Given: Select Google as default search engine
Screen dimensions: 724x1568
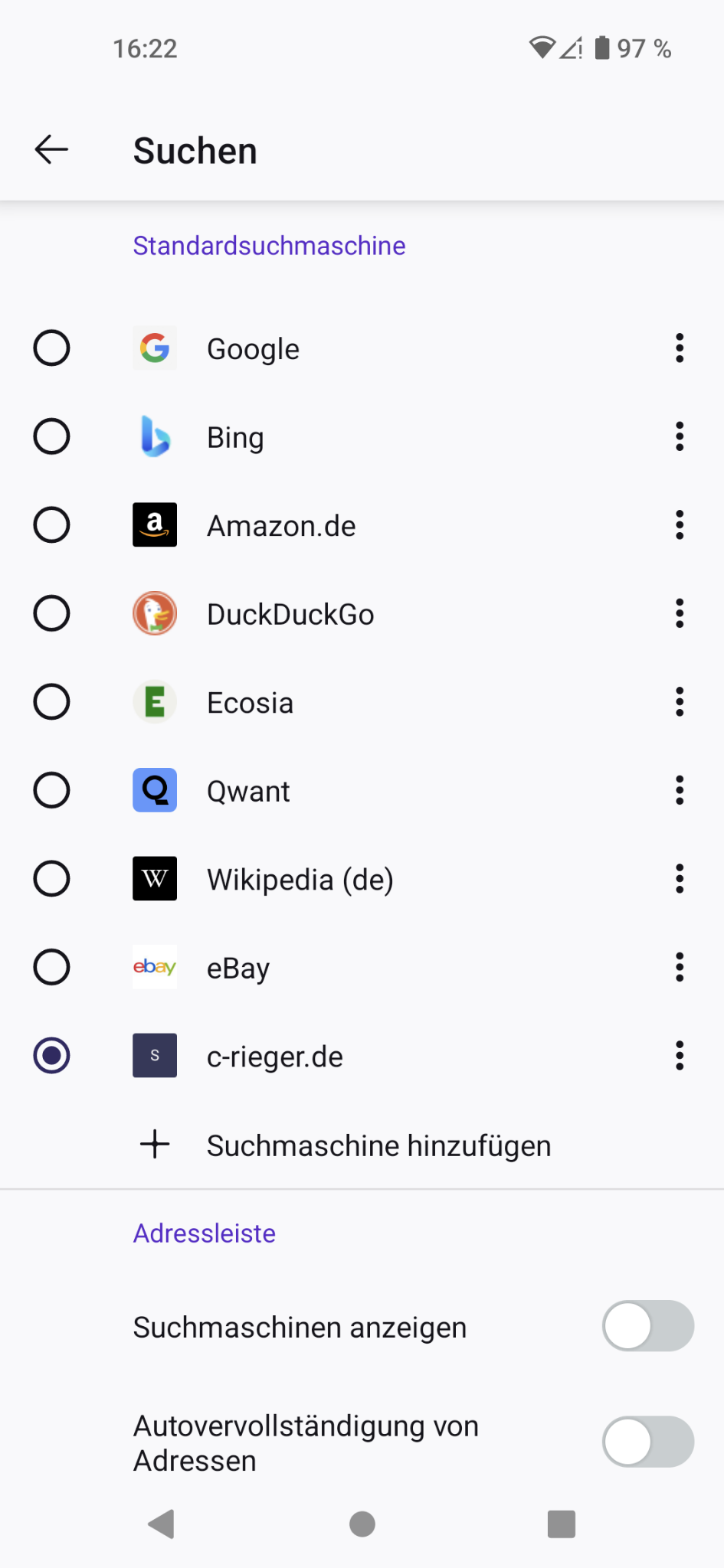Looking at the screenshot, I should (x=51, y=348).
